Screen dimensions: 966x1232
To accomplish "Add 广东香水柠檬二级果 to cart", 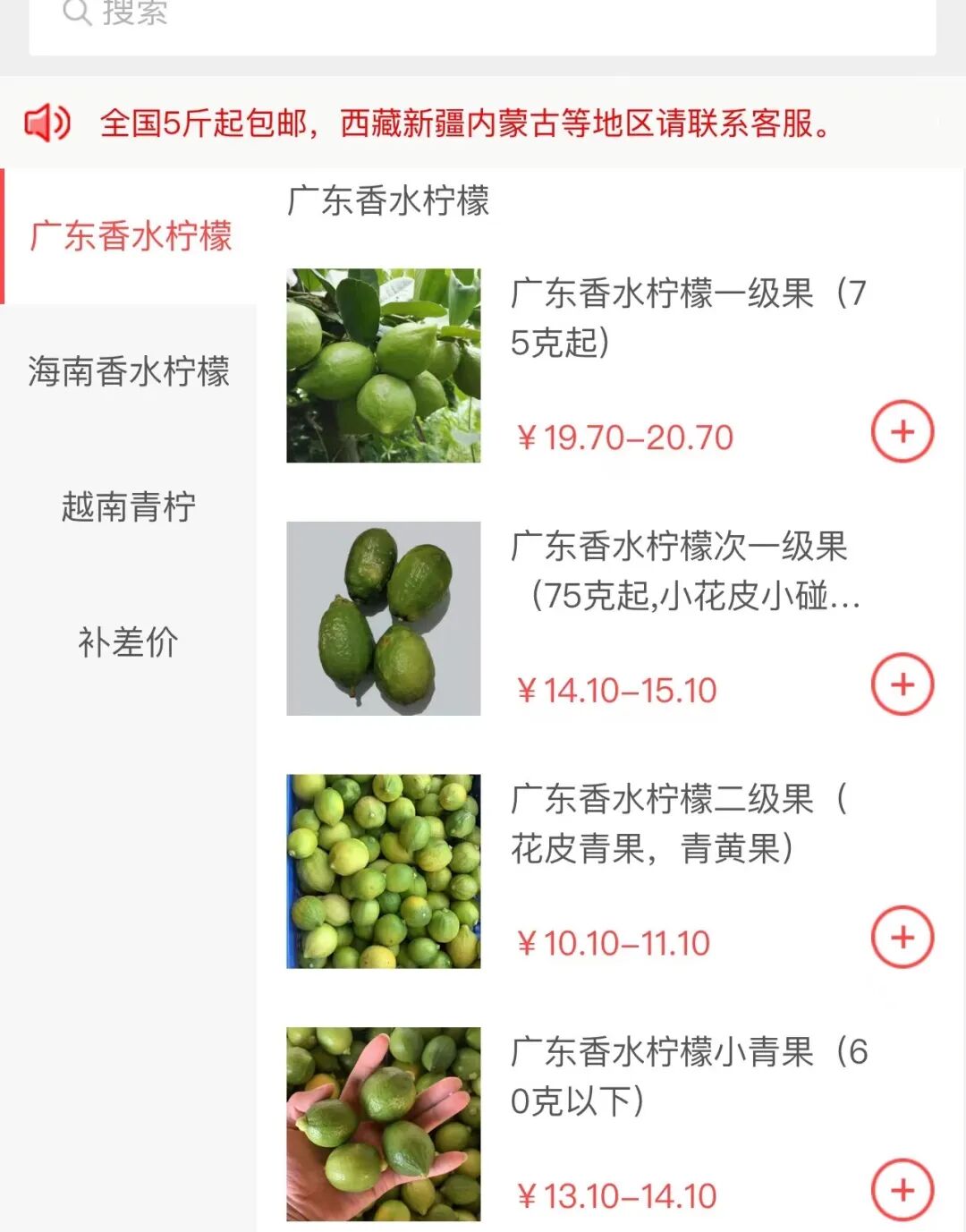I will tap(902, 937).
